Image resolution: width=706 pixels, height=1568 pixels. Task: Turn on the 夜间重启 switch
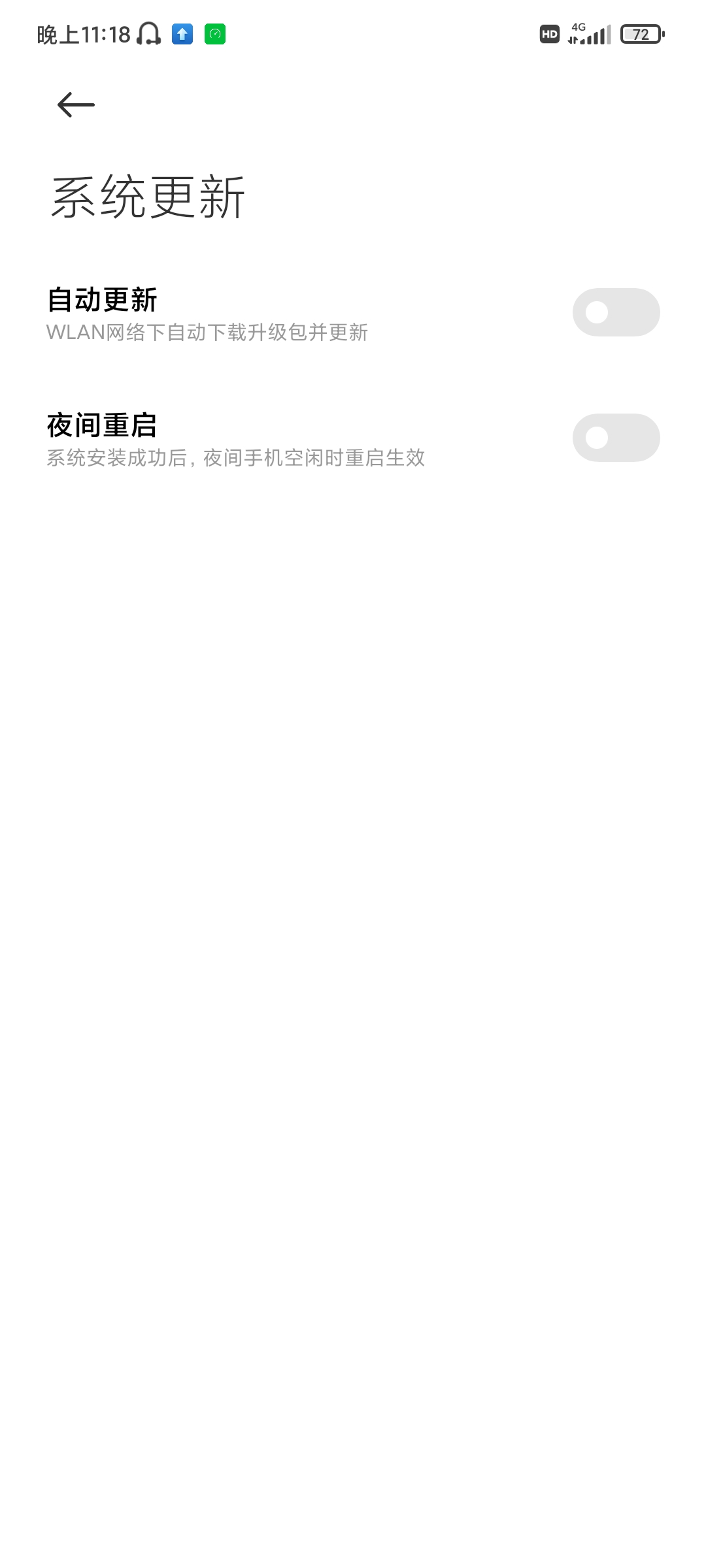616,438
